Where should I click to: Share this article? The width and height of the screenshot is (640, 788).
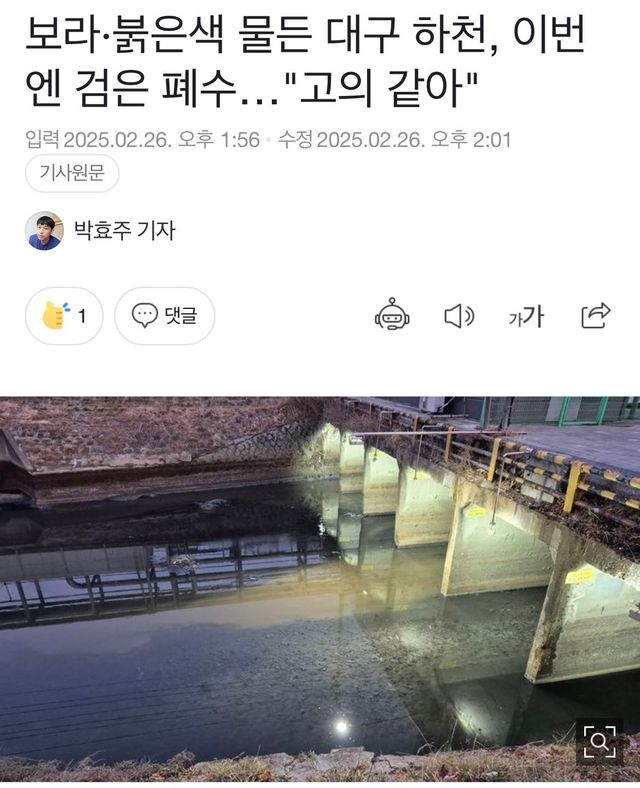[x=595, y=316]
